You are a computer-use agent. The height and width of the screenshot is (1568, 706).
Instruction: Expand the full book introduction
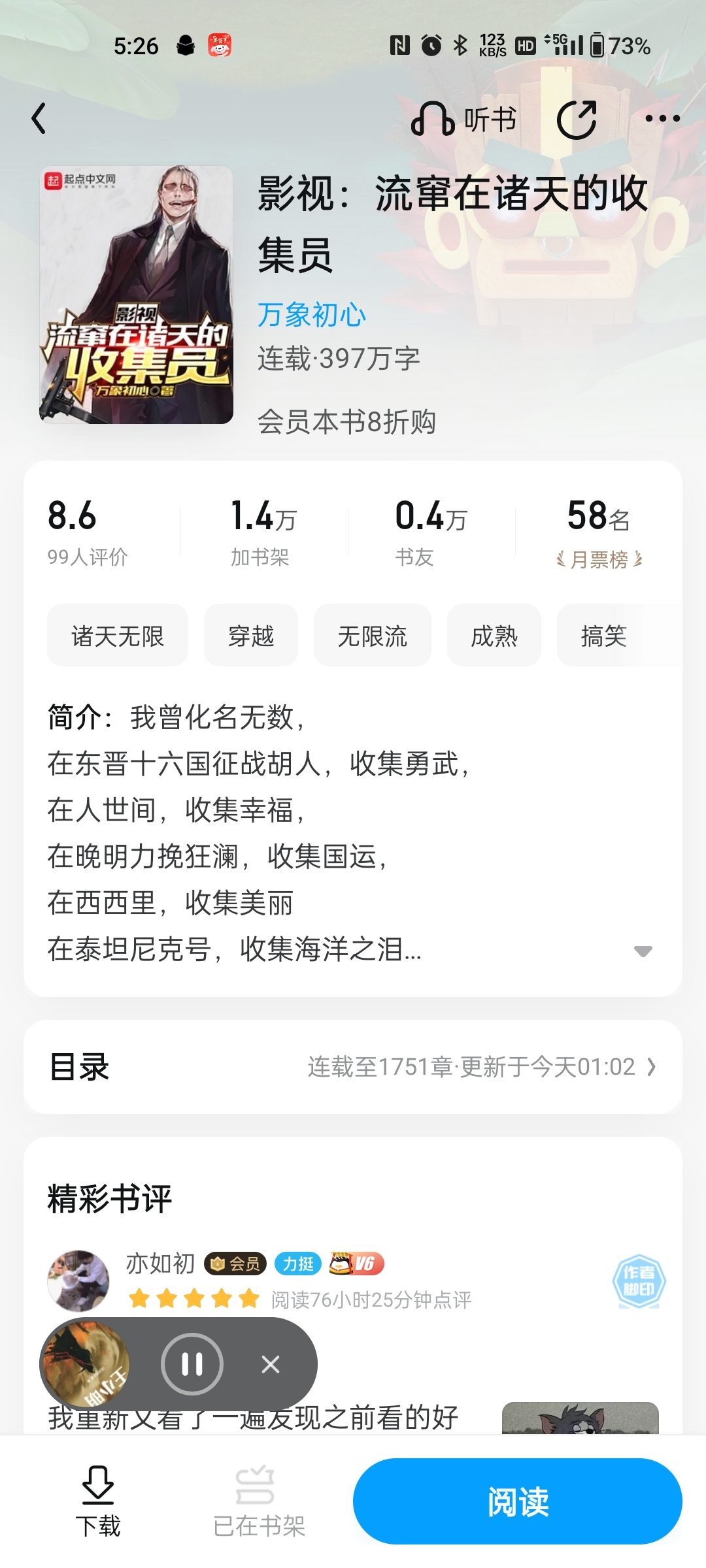click(x=643, y=951)
